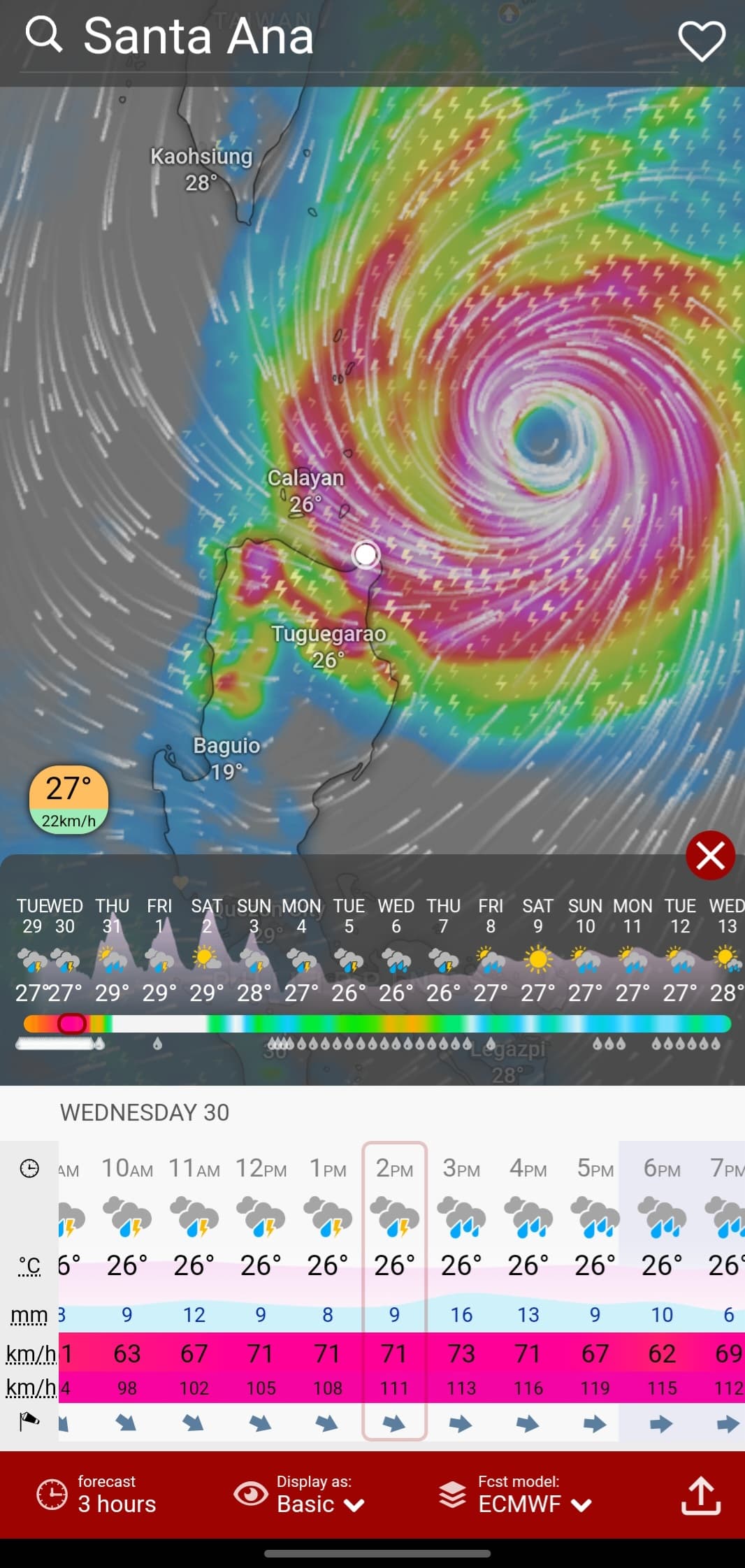Select the 6PM hourly column

coord(661,1290)
